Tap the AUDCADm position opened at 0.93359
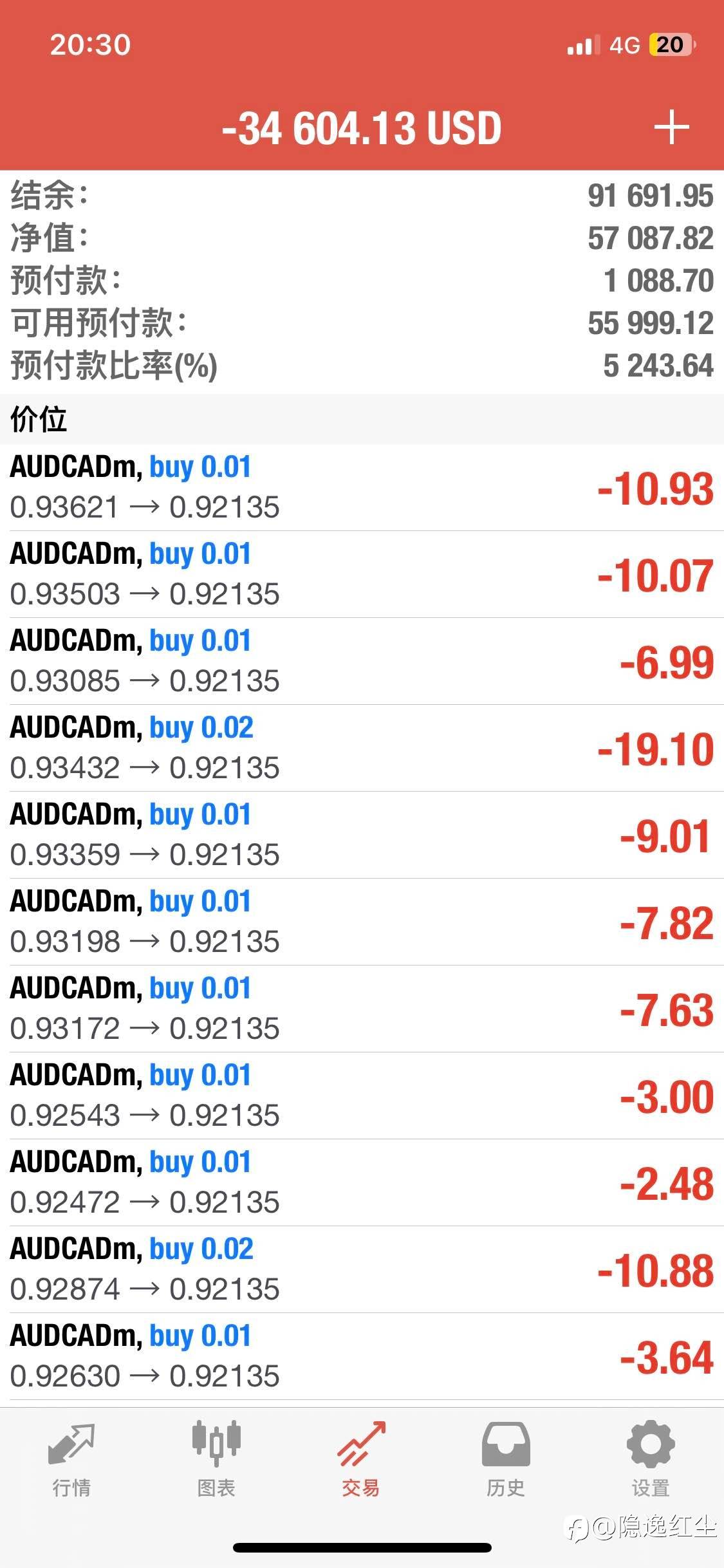The height and width of the screenshot is (1568, 724). (x=362, y=835)
